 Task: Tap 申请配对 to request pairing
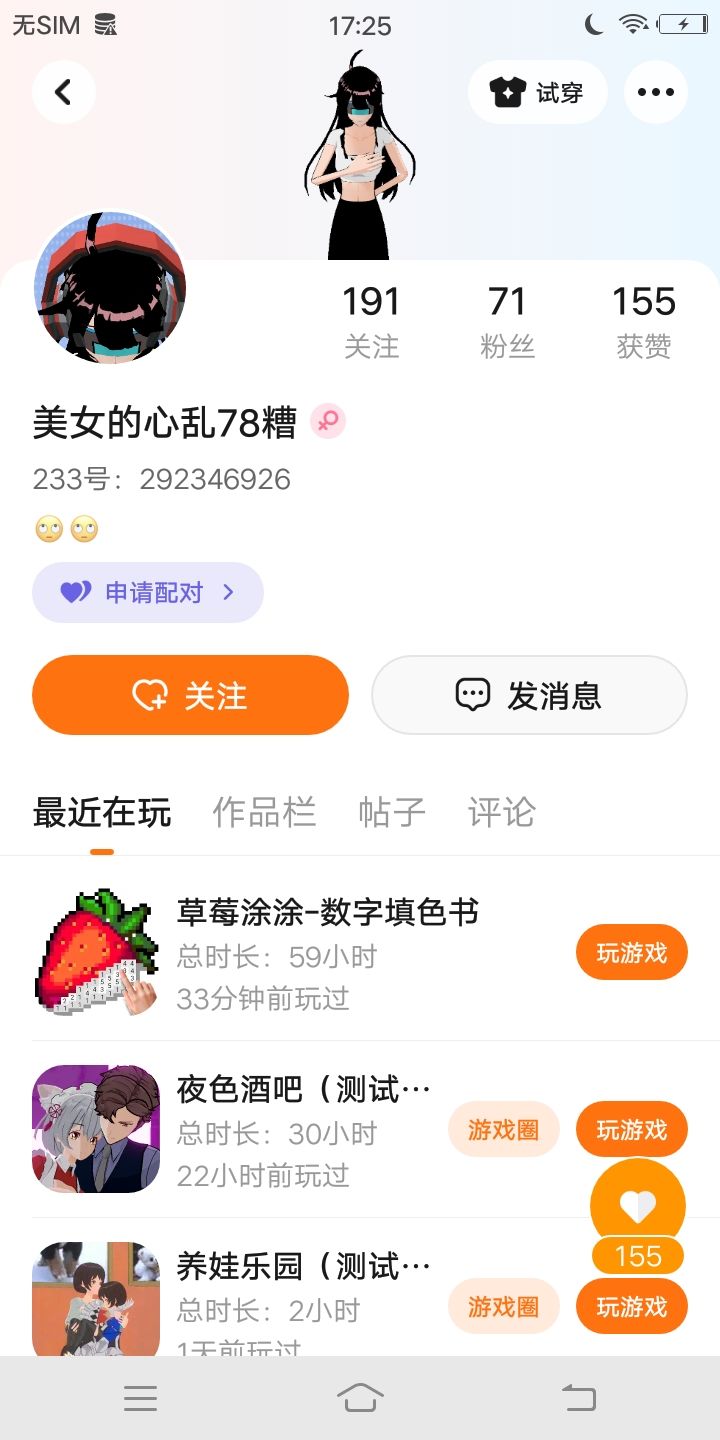[x=148, y=592]
